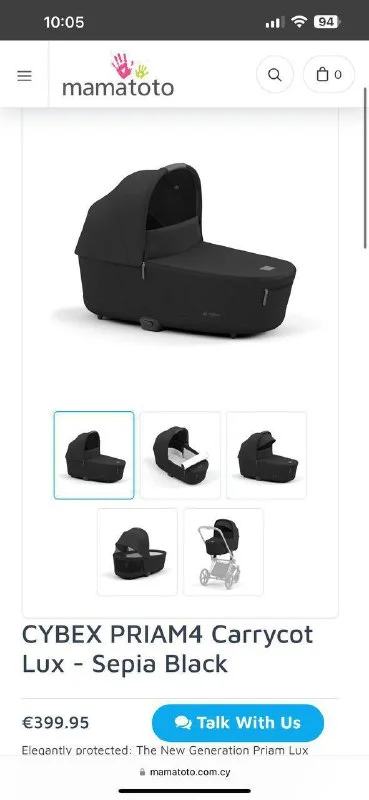Tap the main carrycot product image
The width and height of the screenshot is (369, 800).
185,250
